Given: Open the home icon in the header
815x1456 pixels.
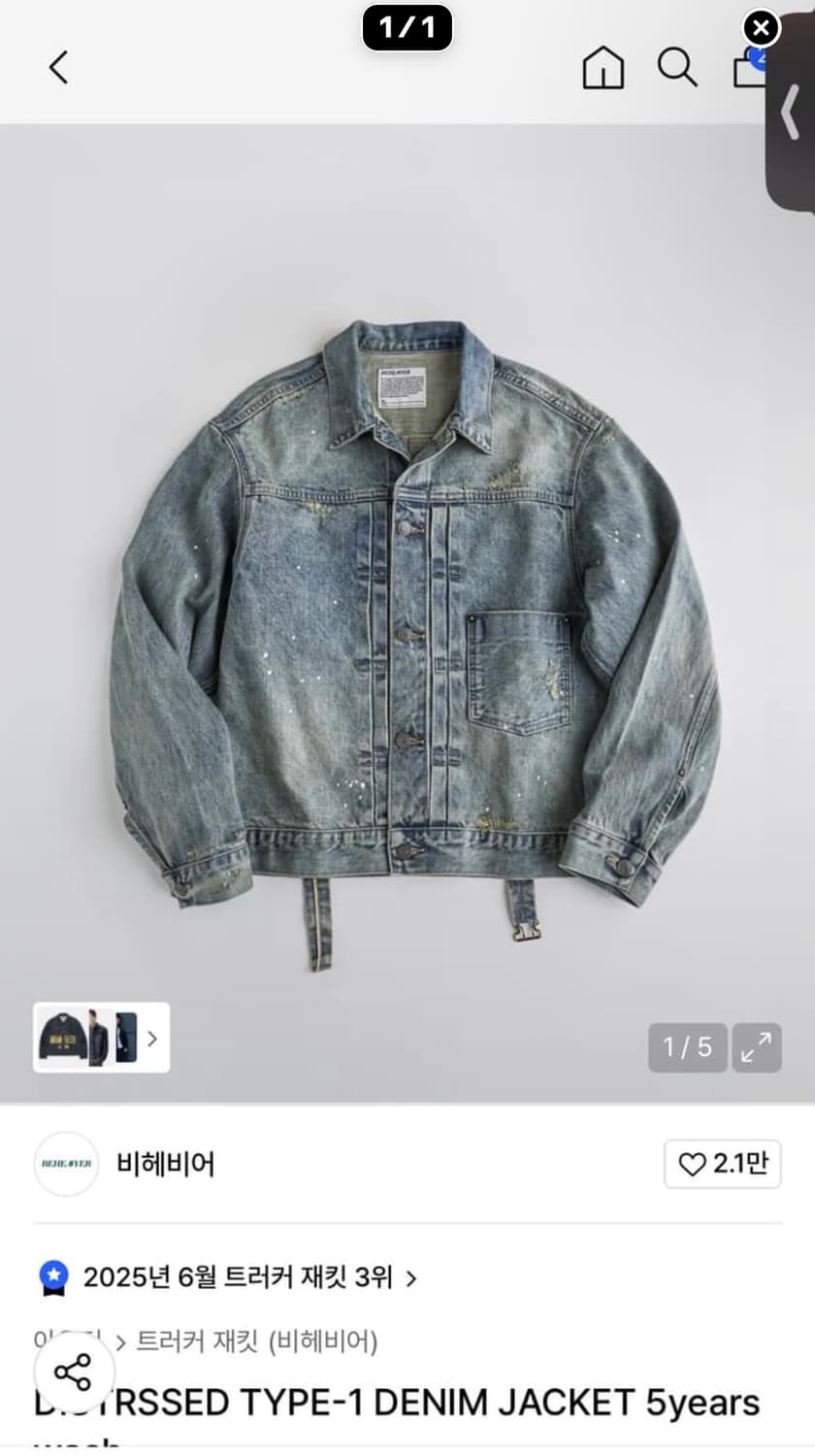Looking at the screenshot, I should point(603,68).
